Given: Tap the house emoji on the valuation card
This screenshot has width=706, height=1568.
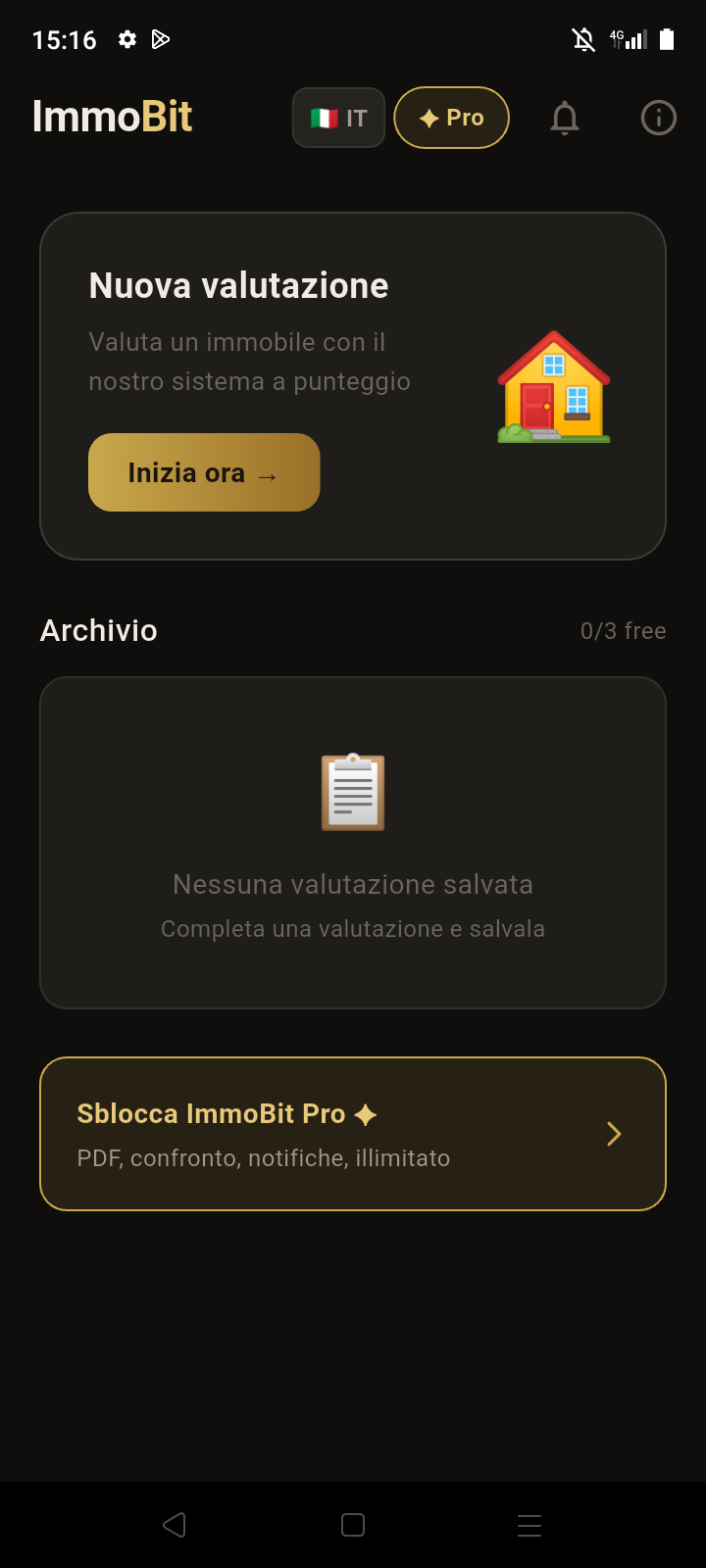Looking at the screenshot, I should click(x=552, y=384).
